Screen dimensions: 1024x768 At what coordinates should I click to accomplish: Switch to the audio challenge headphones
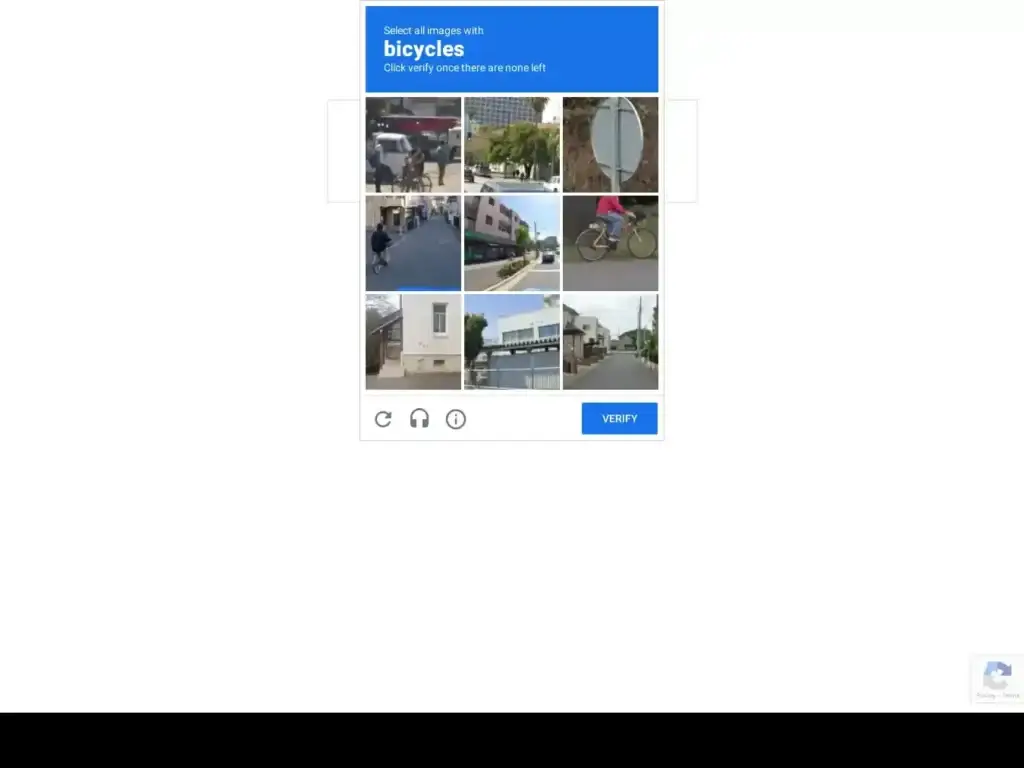(x=419, y=419)
